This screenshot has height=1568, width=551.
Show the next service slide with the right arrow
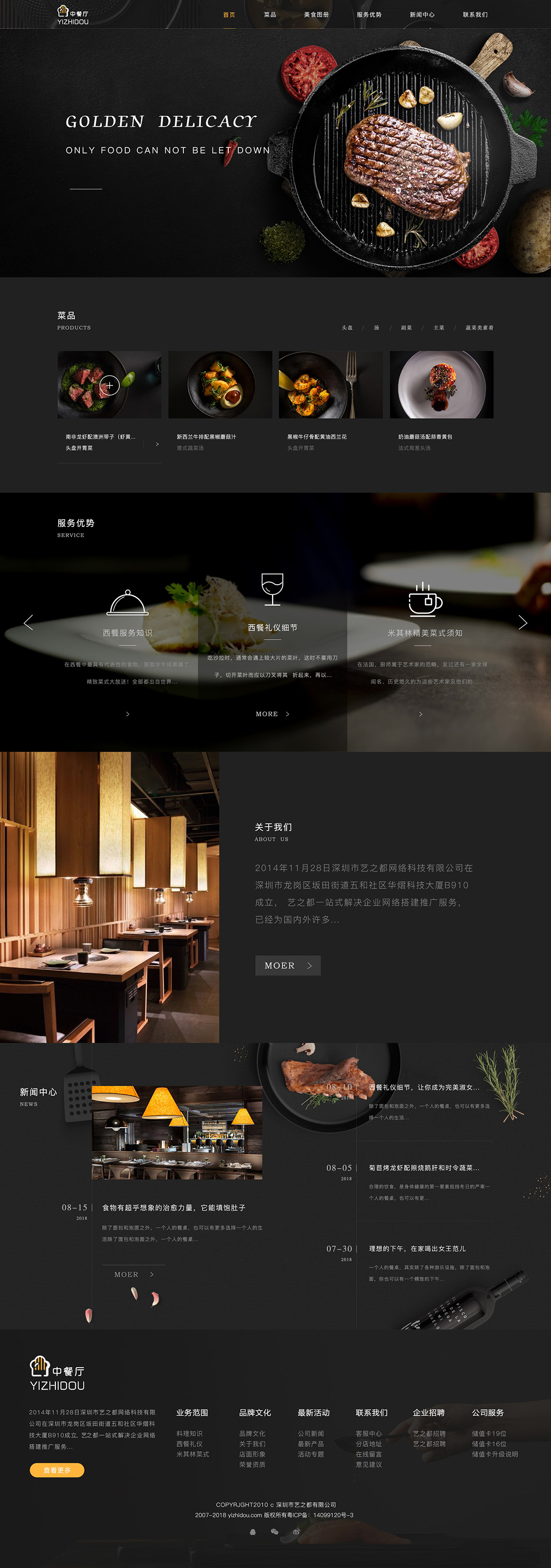tap(523, 622)
